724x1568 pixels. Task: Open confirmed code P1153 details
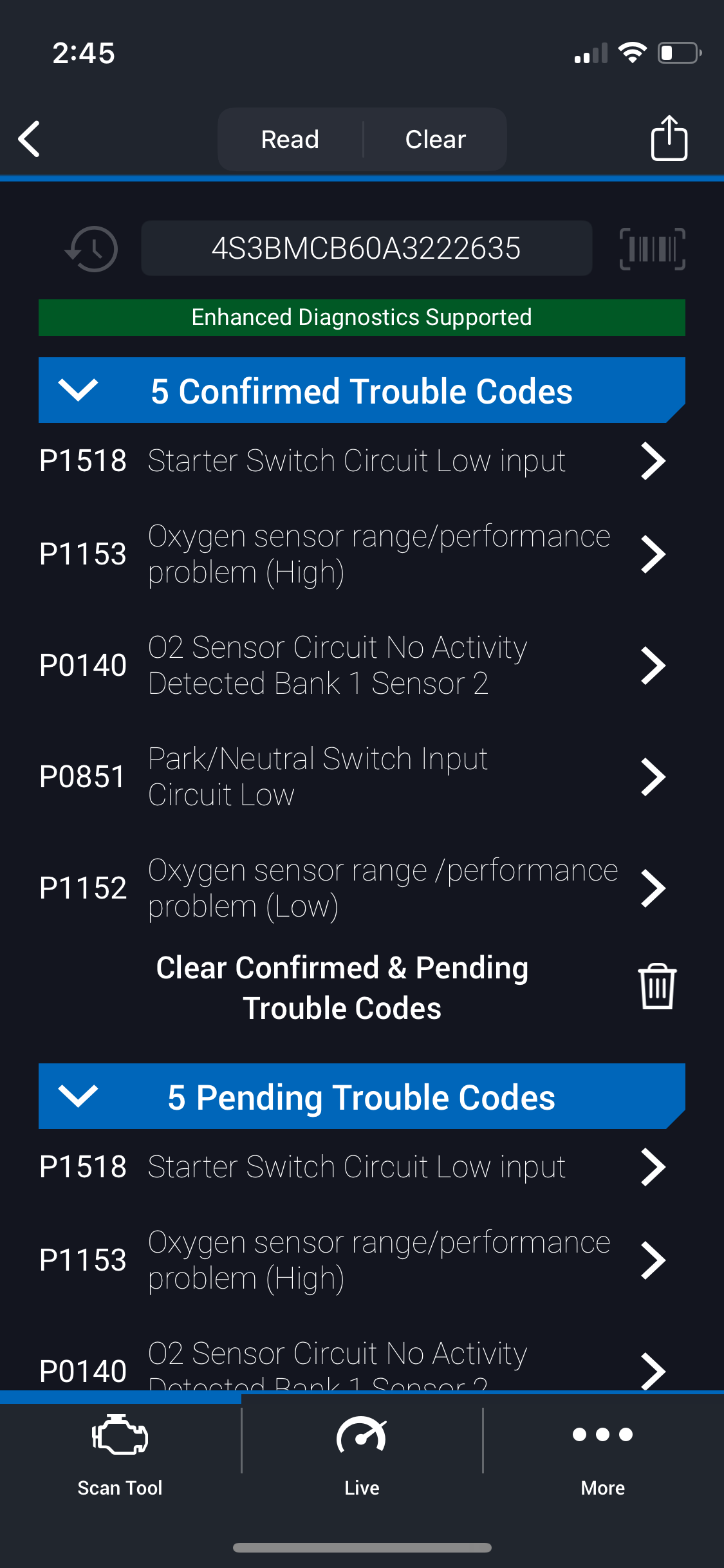pos(351,554)
